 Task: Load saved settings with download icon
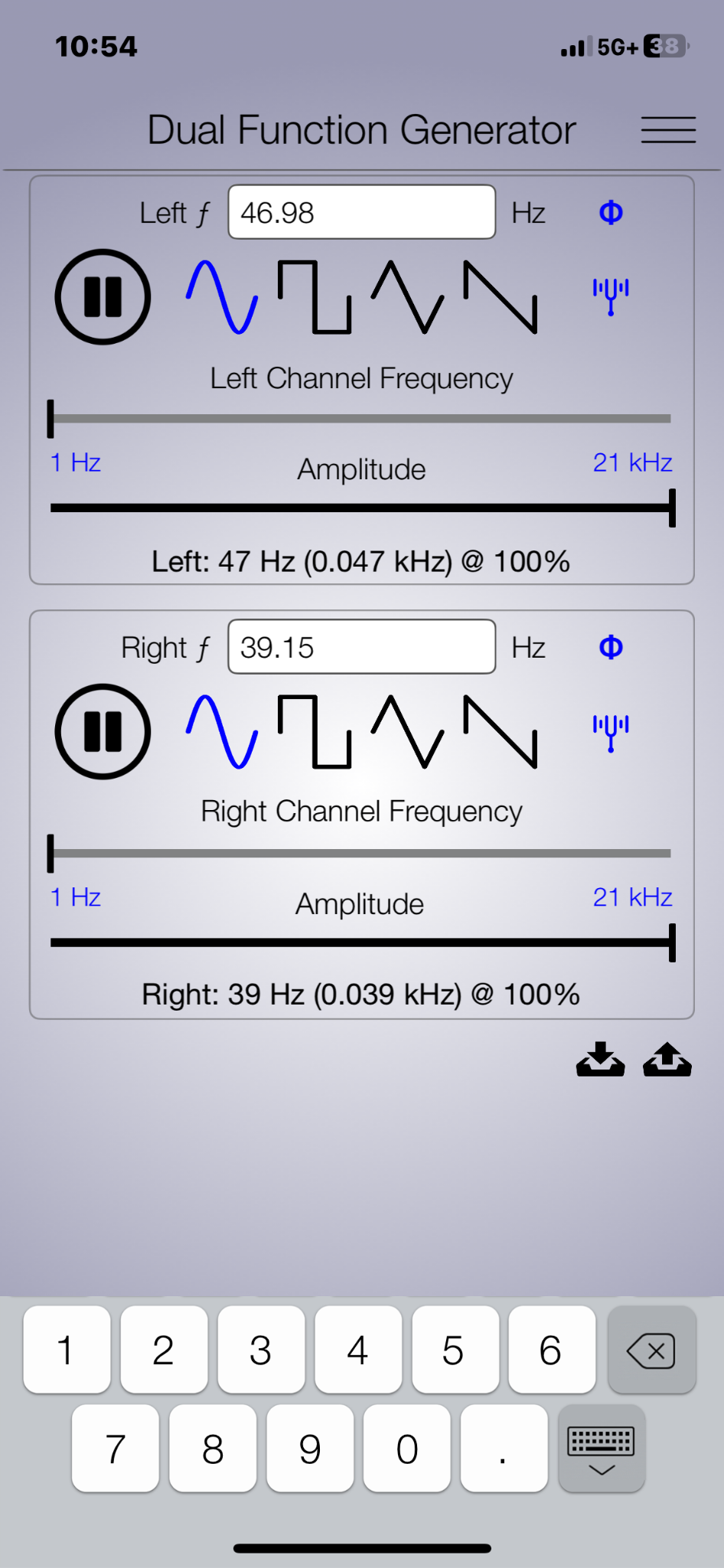coord(601,1060)
